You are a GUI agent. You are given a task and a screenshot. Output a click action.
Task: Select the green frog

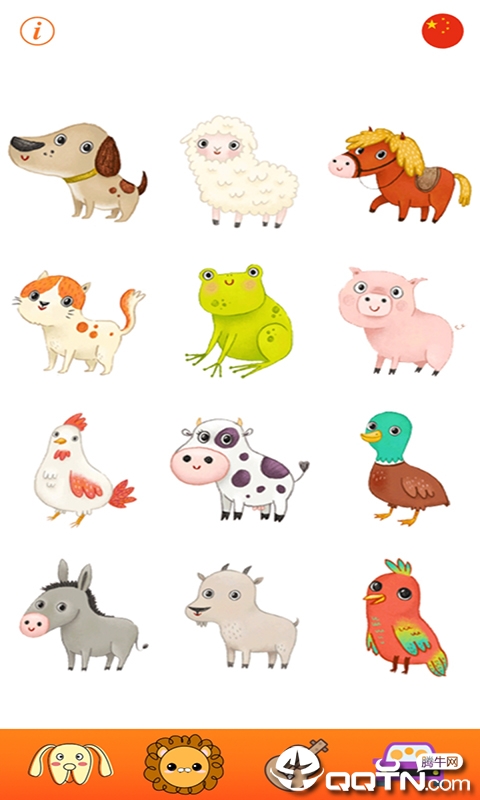(x=239, y=320)
